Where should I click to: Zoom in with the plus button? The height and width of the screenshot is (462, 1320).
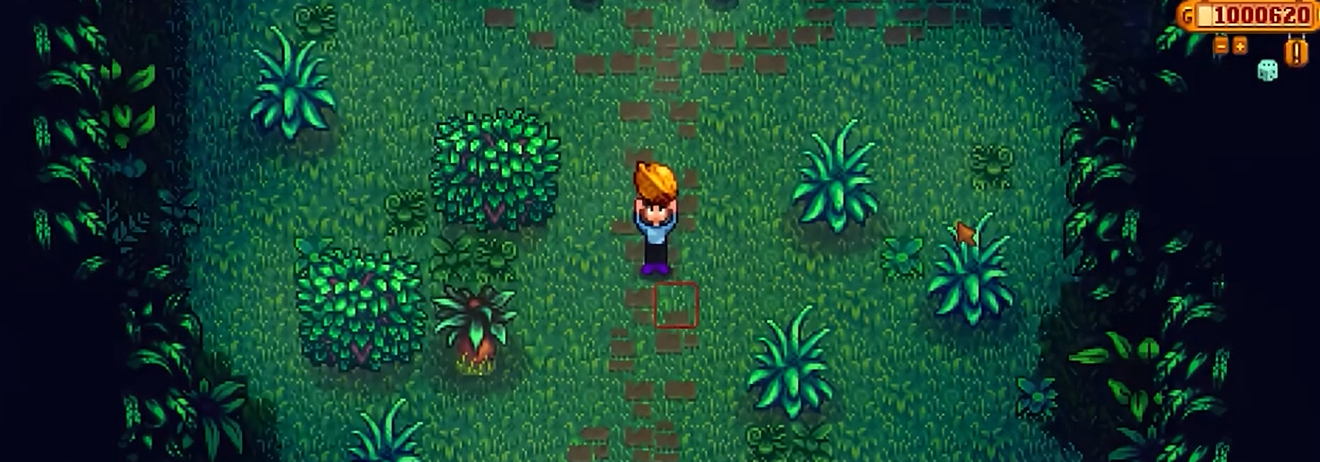[1240, 45]
